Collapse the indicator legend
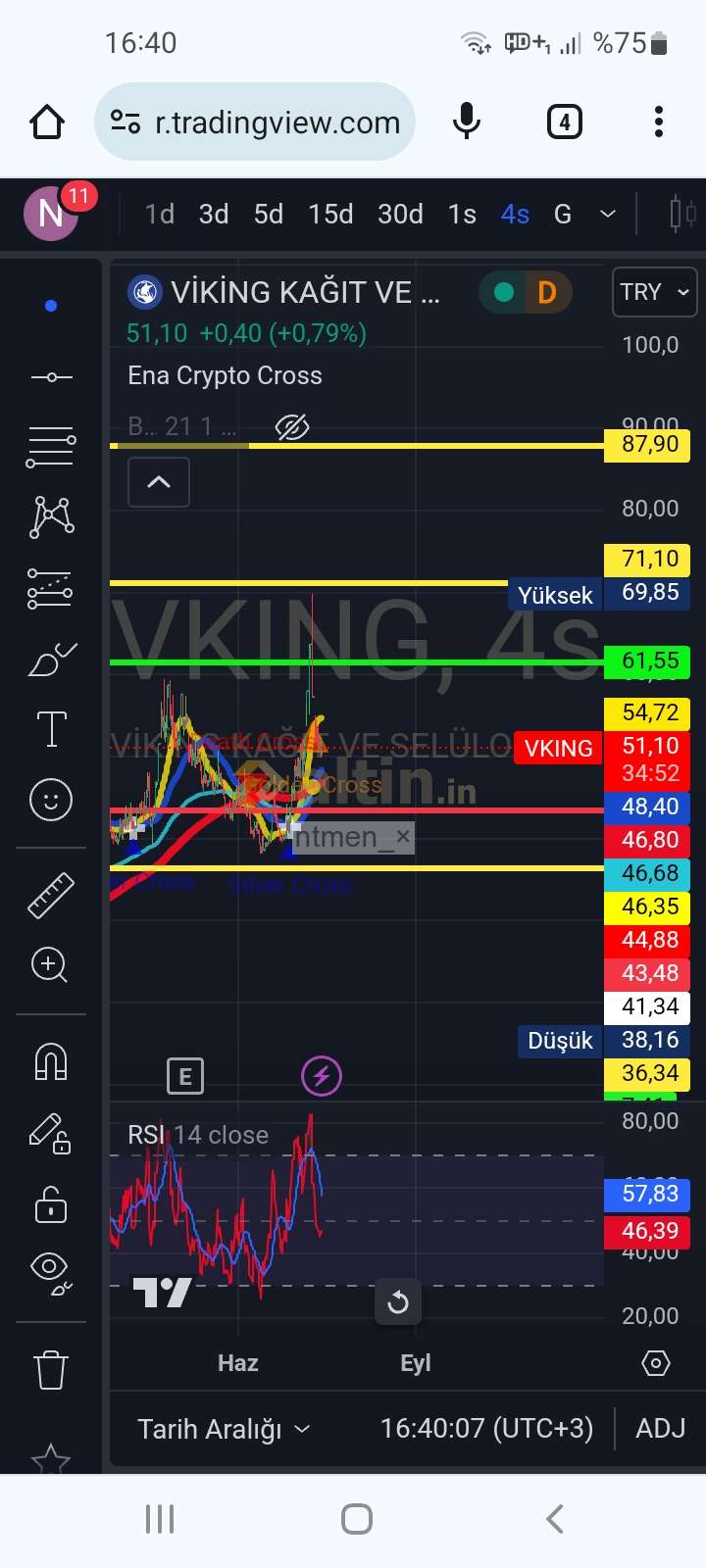 pyautogui.click(x=159, y=482)
